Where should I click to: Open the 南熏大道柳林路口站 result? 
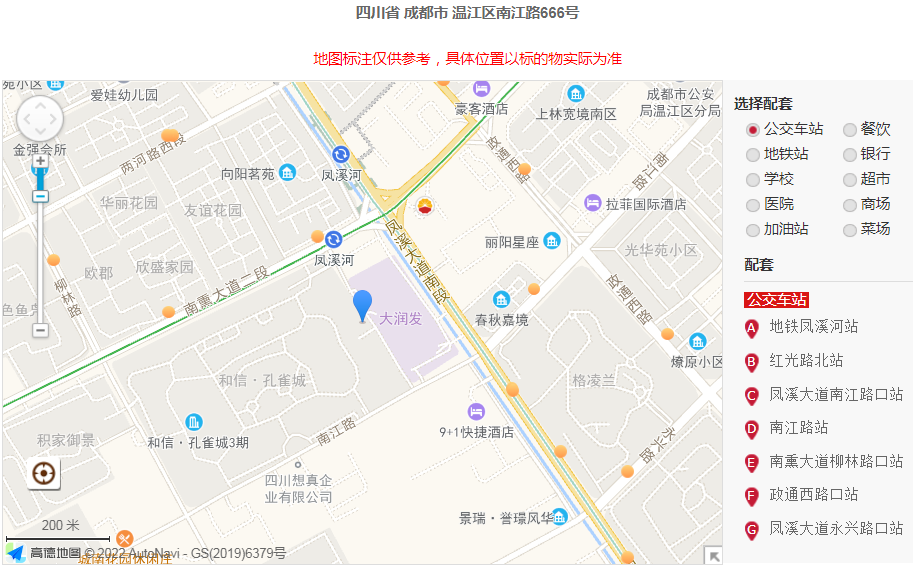click(x=835, y=462)
